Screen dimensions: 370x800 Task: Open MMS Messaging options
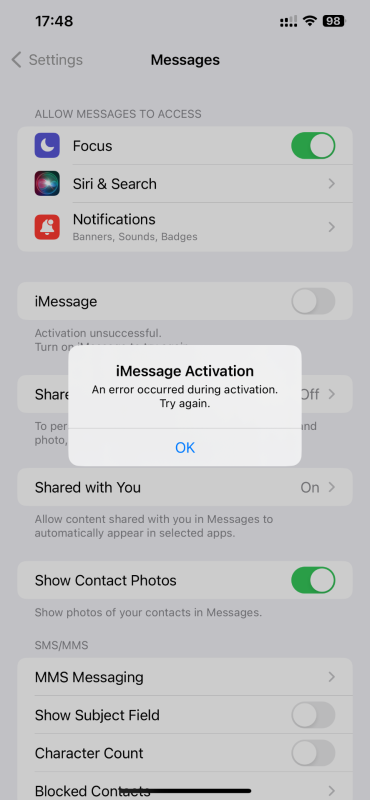(x=185, y=677)
